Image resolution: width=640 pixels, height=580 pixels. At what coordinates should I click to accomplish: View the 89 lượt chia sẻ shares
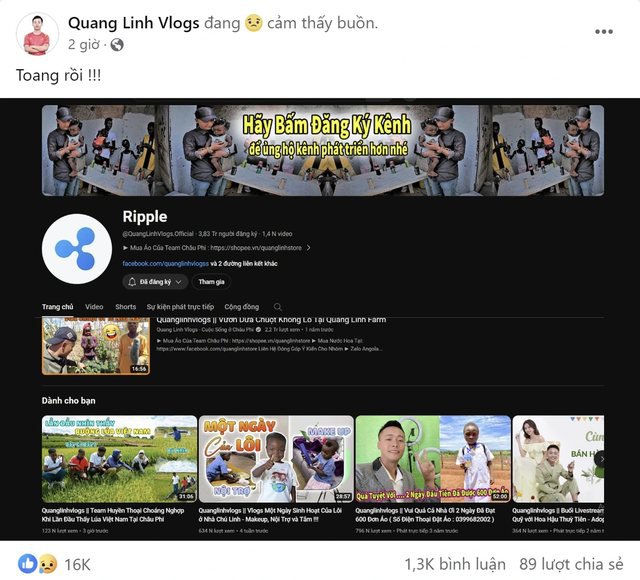coord(570,564)
